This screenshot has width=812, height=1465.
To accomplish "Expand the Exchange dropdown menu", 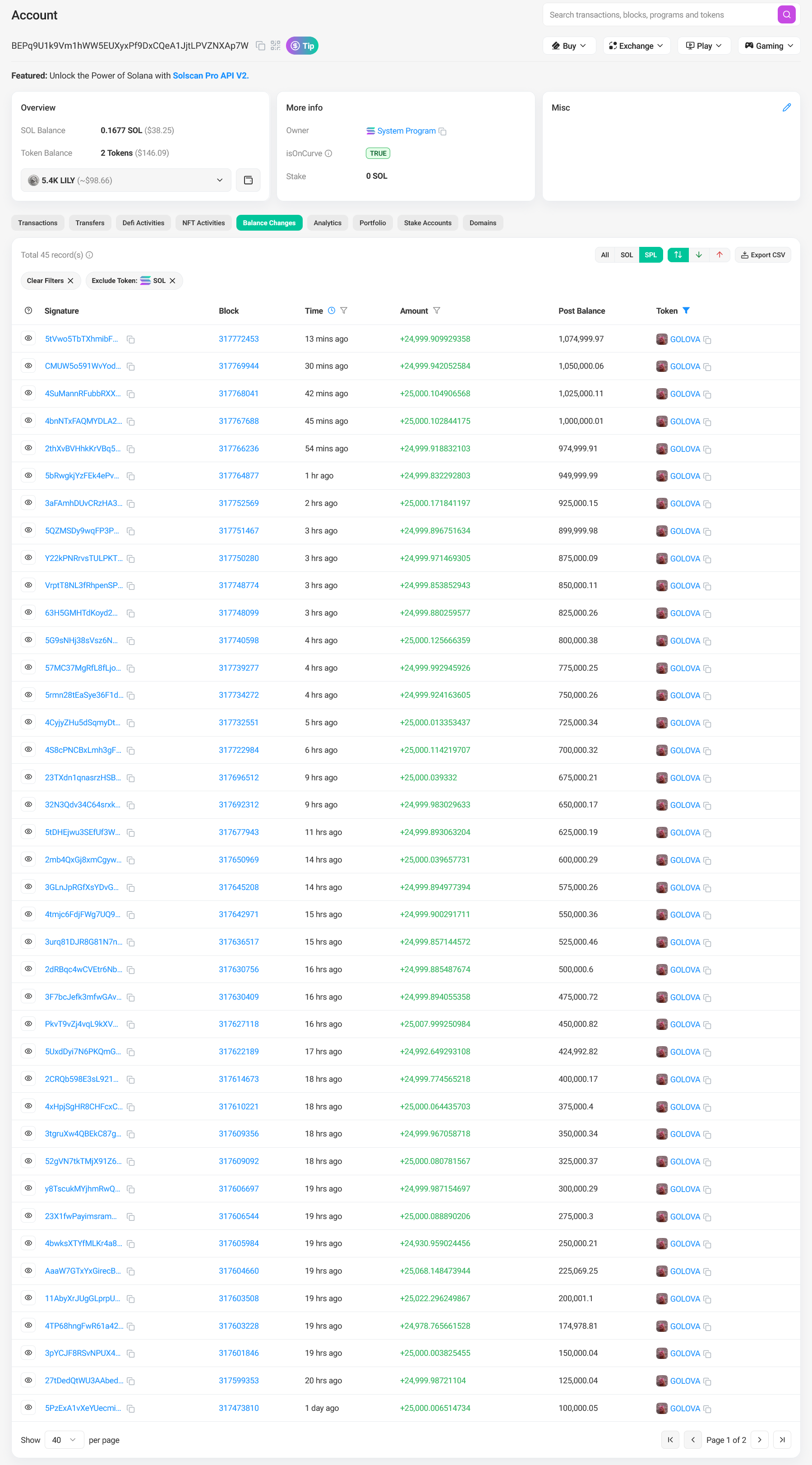I will pyautogui.click(x=637, y=46).
